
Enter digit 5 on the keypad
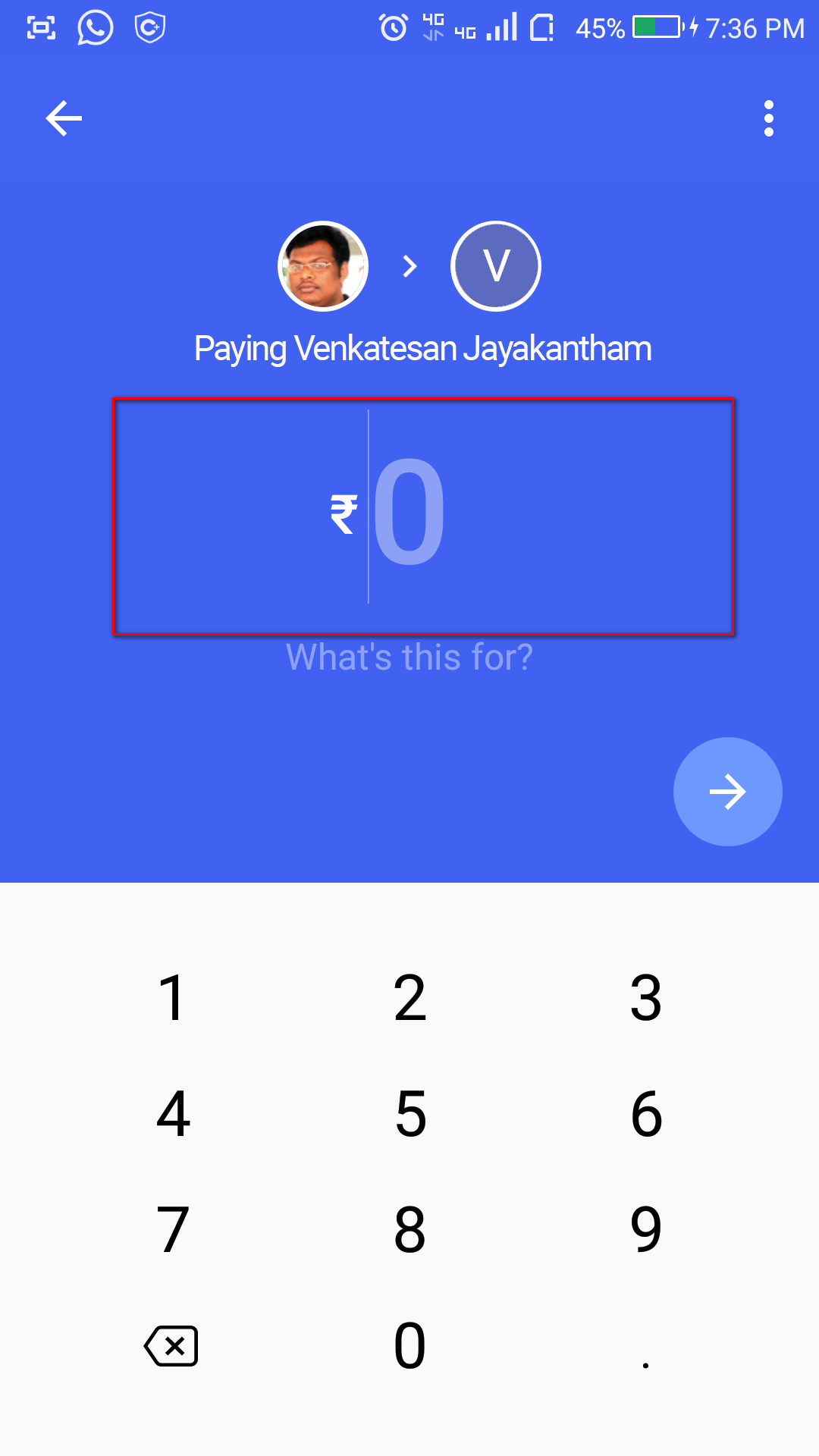[x=409, y=1114]
